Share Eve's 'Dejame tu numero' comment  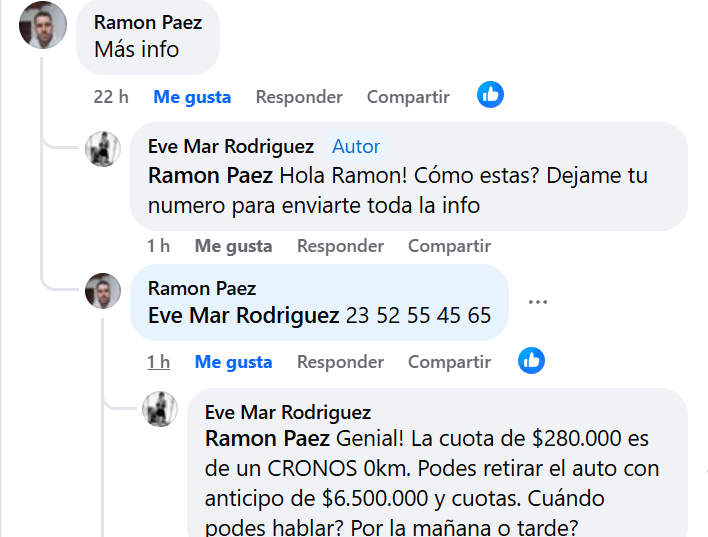449,245
